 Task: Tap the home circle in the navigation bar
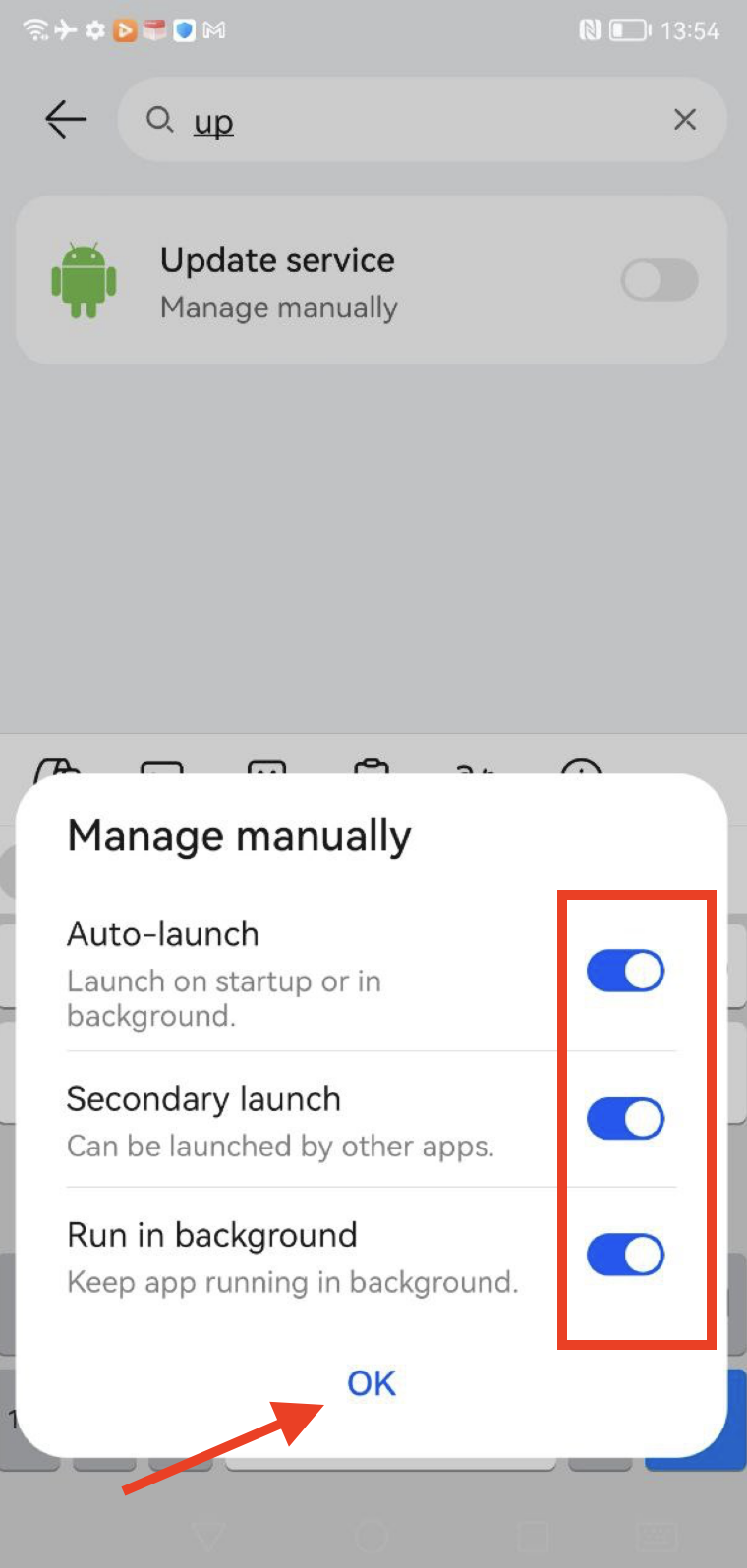point(373,1534)
